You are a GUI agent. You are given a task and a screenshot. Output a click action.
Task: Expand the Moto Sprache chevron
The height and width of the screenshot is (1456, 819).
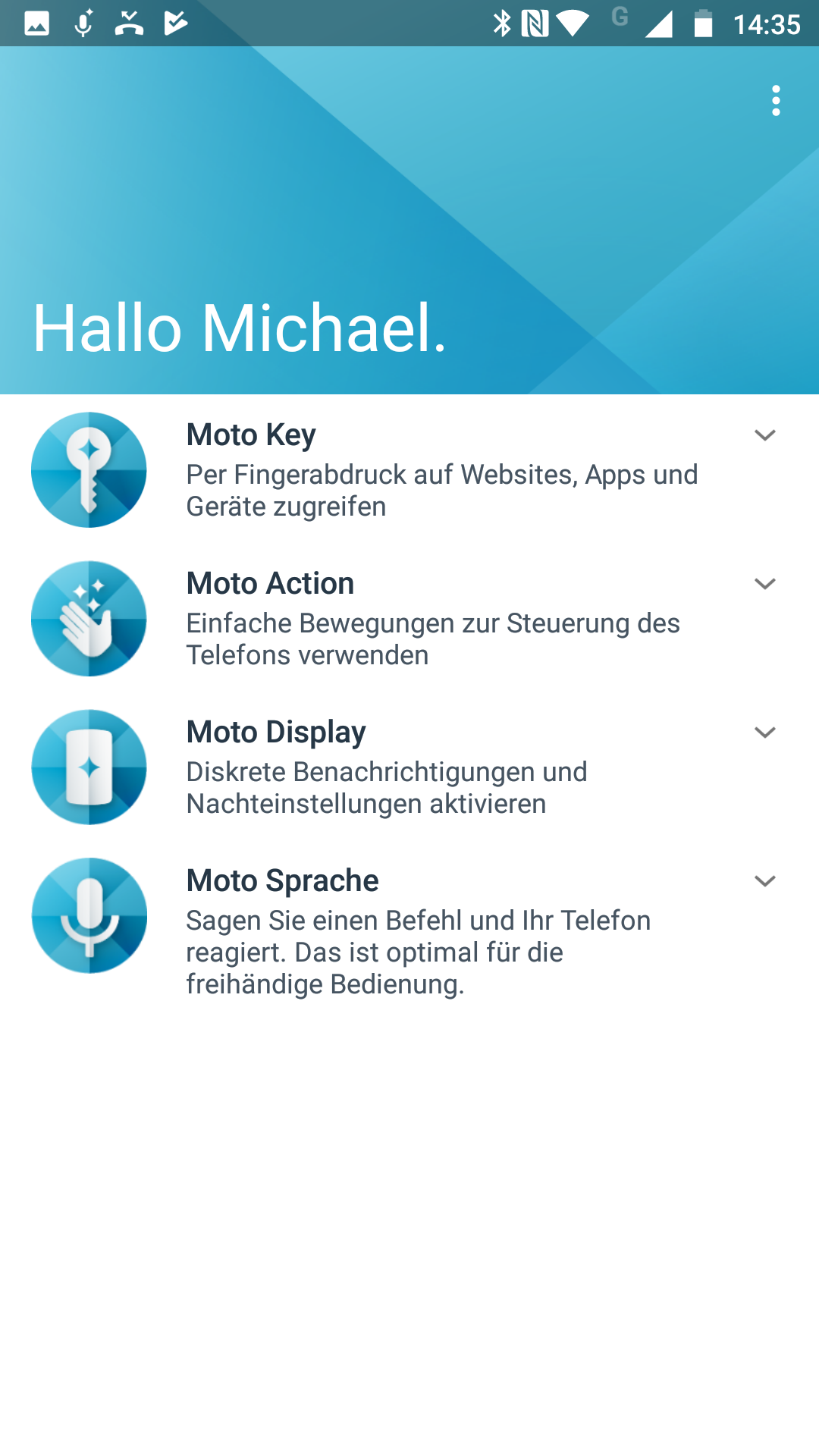click(764, 881)
